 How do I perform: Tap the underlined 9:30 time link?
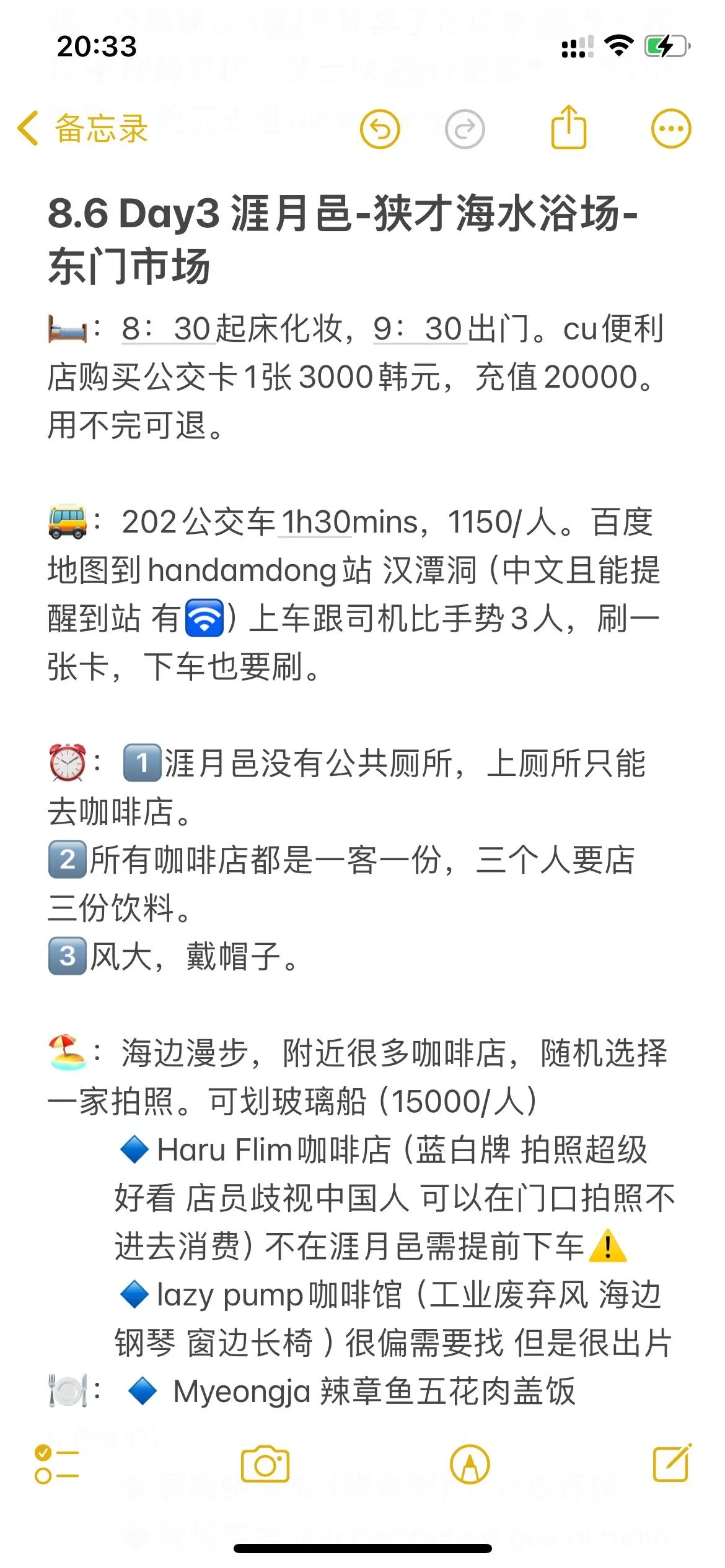pyautogui.click(x=420, y=329)
